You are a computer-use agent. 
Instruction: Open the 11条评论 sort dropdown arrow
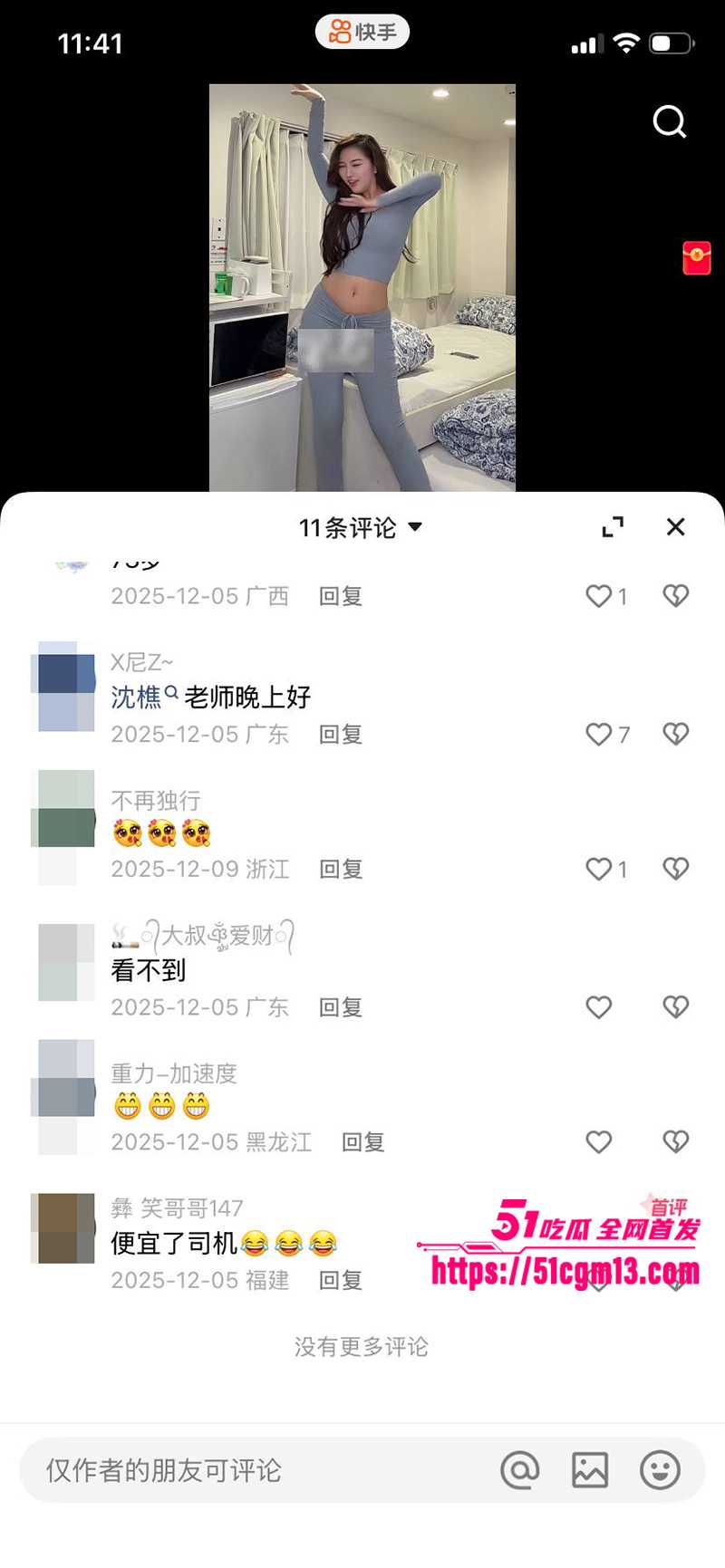(x=415, y=526)
